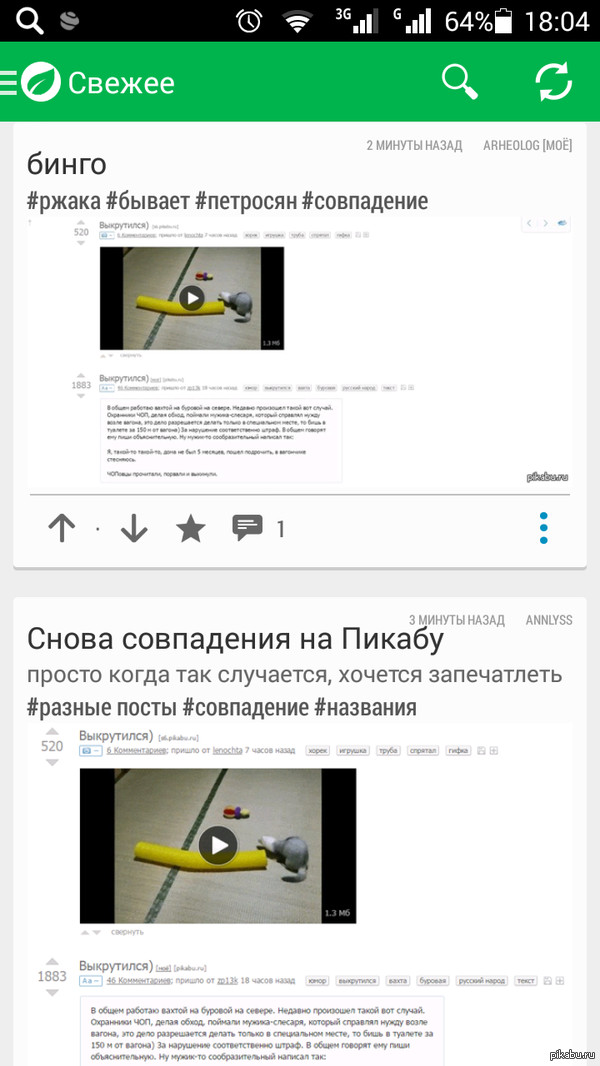Open the navigation drawer menu
This screenshot has height=1066, width=600.
(12, 83)
